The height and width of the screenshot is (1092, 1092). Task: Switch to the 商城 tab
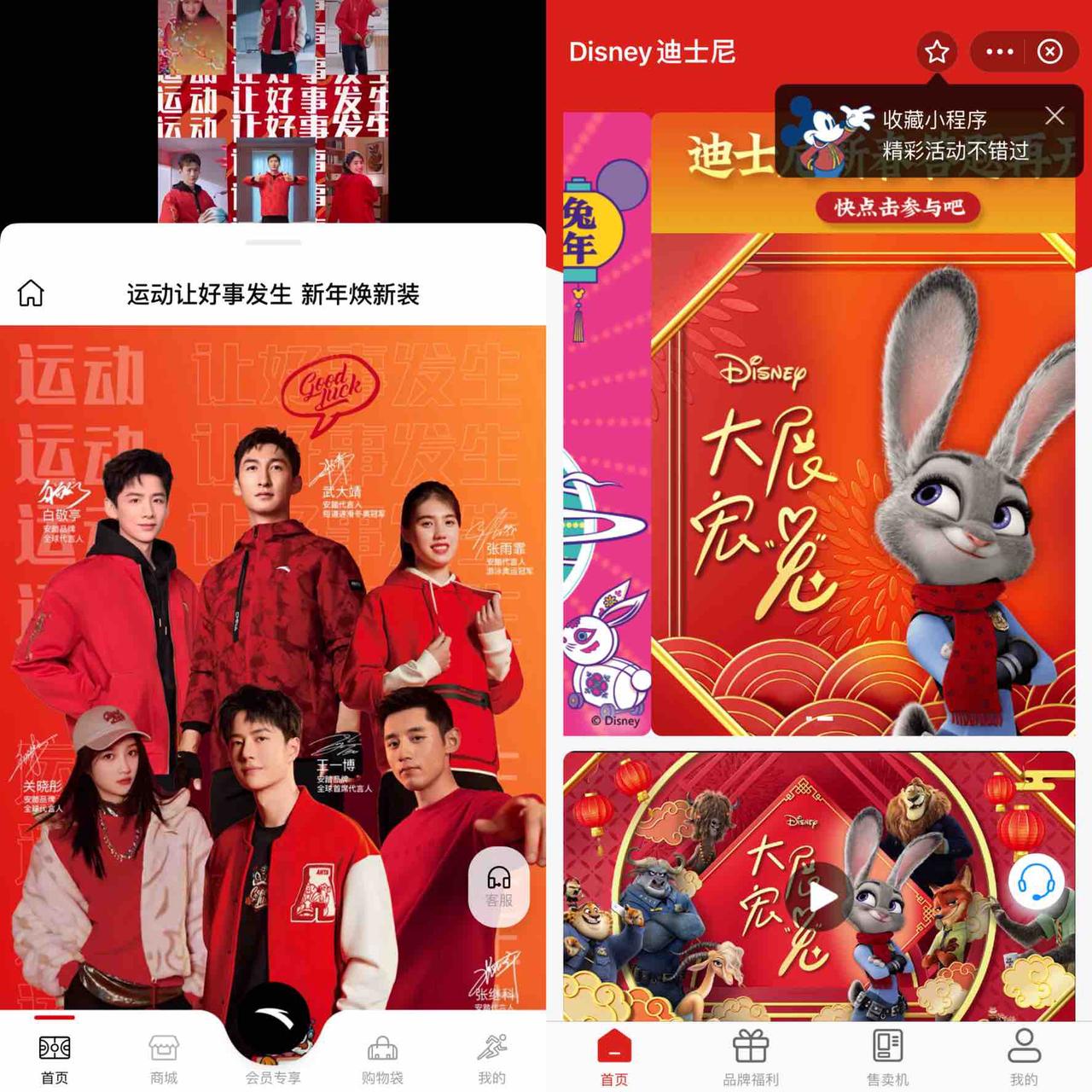pyautogui.click(x=164, y=1059)
